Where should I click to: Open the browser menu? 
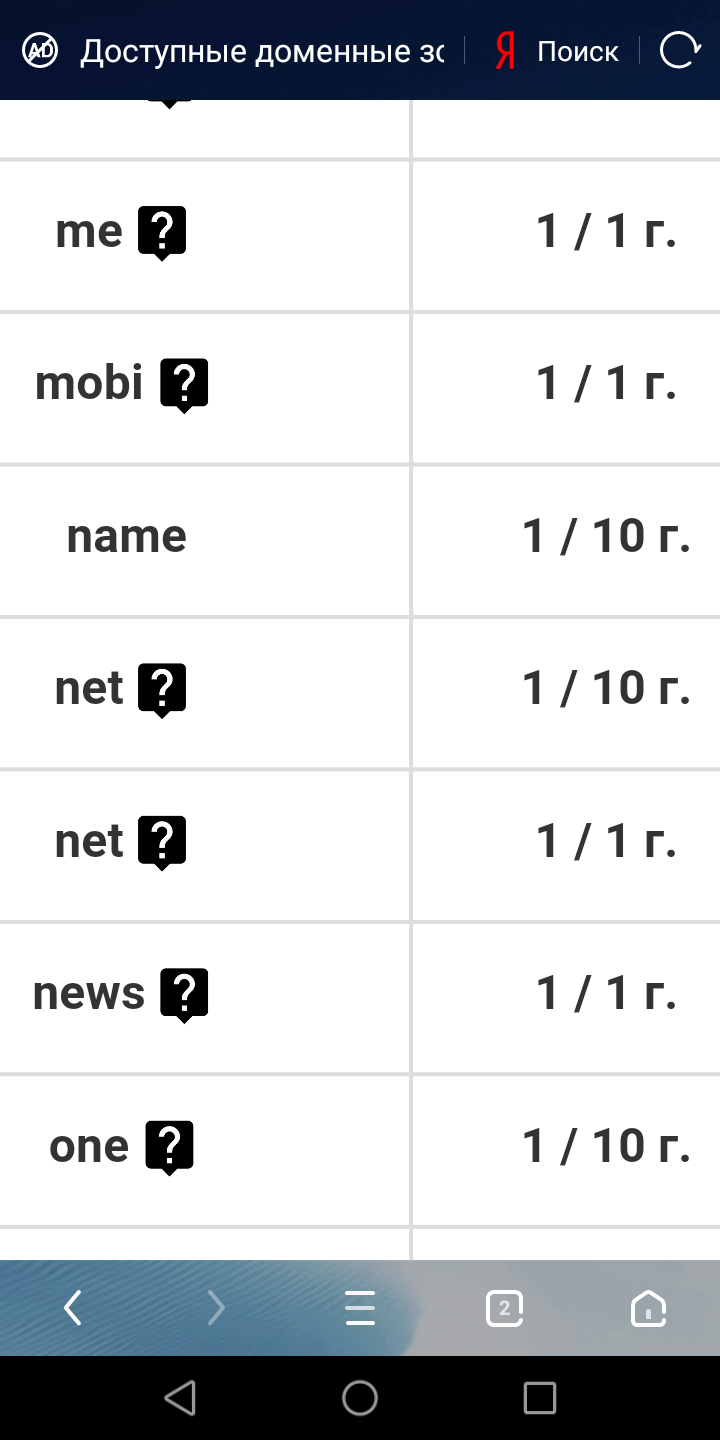[360, 1307]
